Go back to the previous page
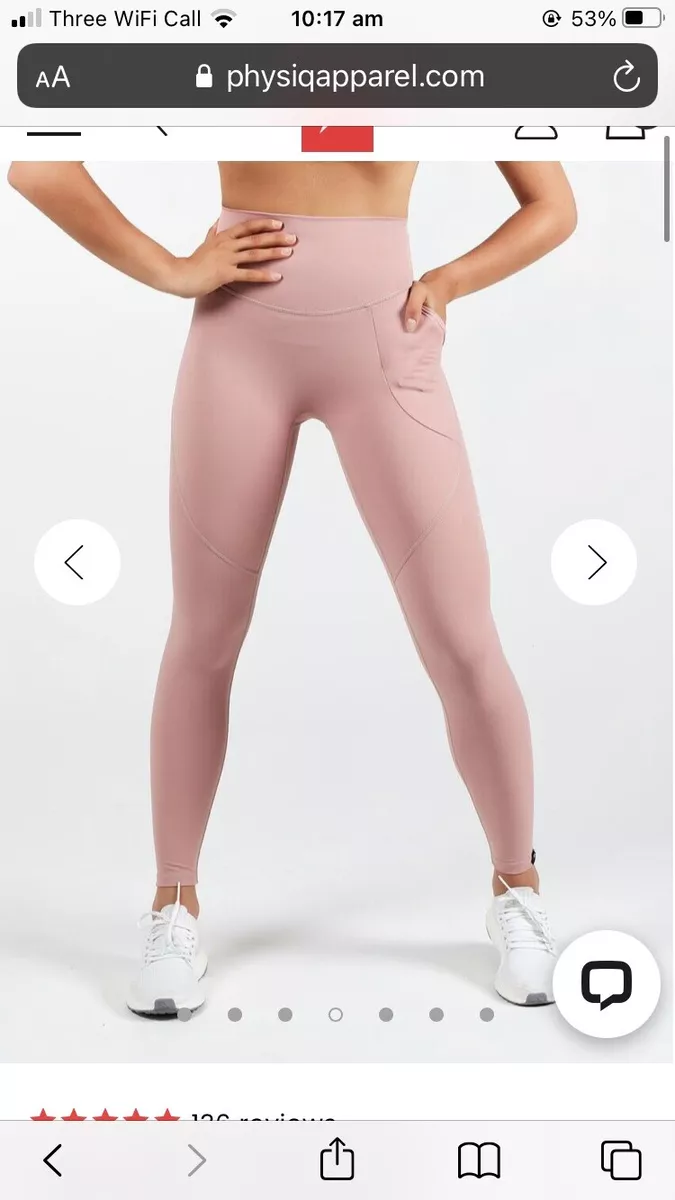The height and width of the screenshot is (1200, 675). pos(53,1160)
